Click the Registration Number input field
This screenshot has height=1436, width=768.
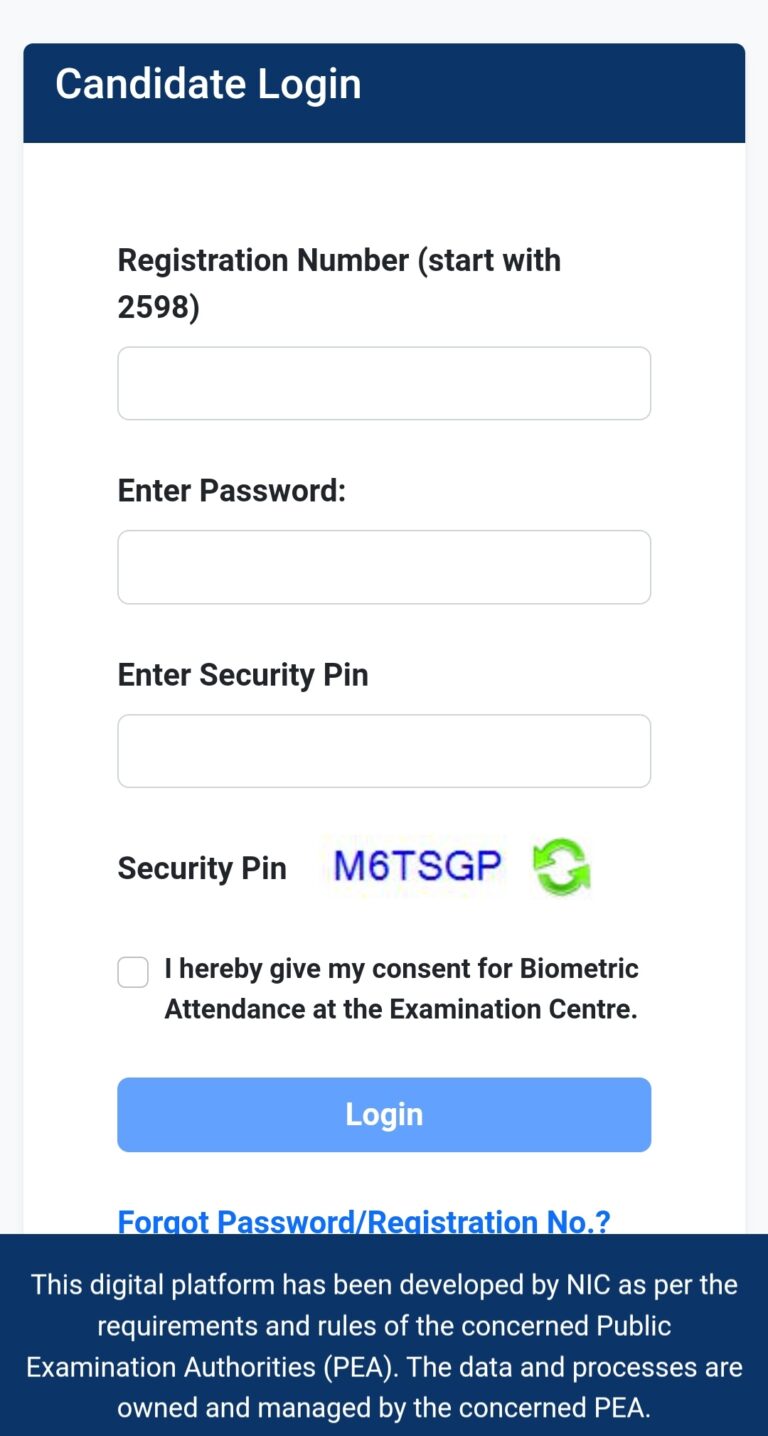tap(384, 383)
